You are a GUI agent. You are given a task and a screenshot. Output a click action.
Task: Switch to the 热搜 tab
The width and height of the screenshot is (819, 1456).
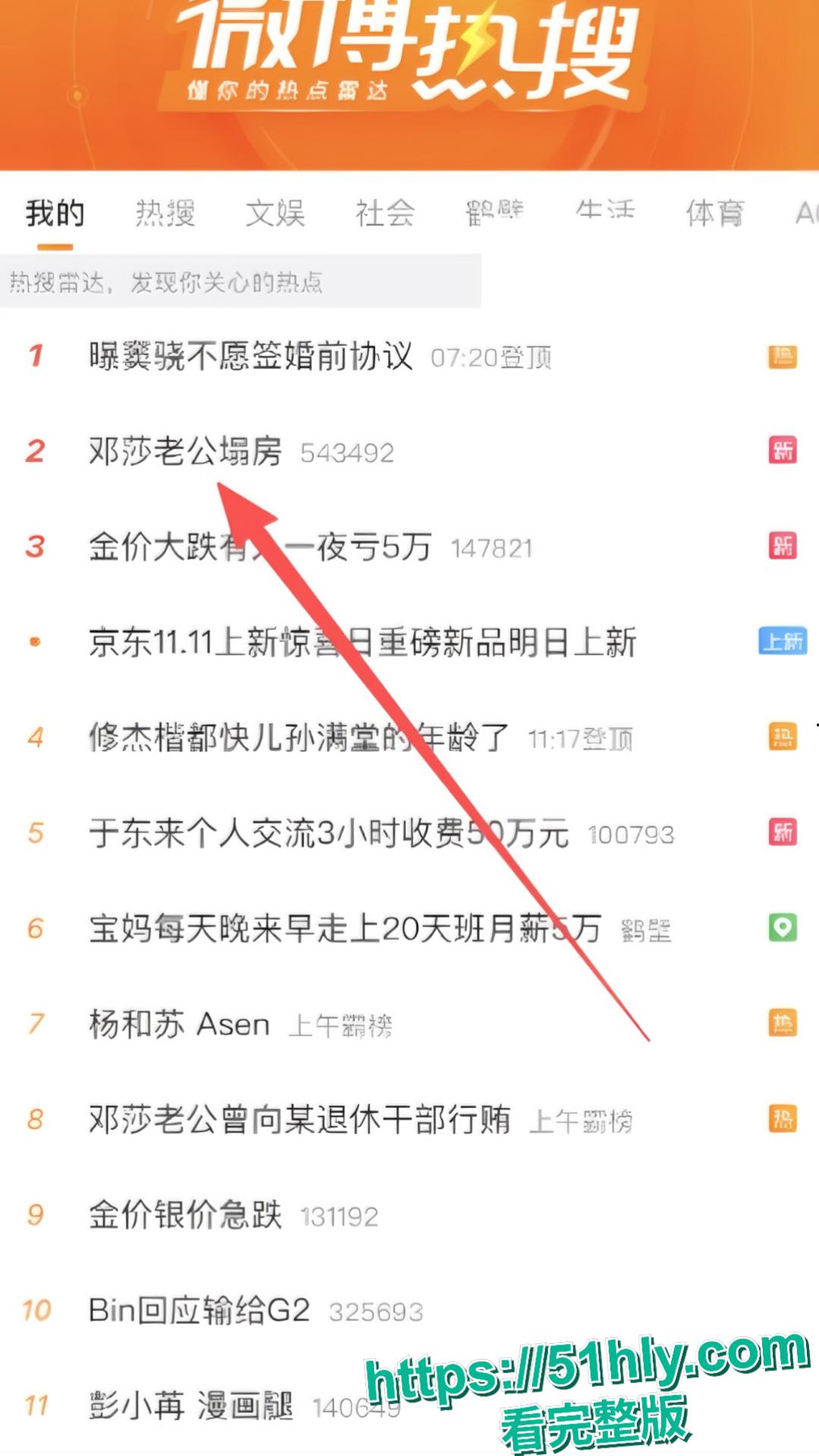[x=167, y=213]
